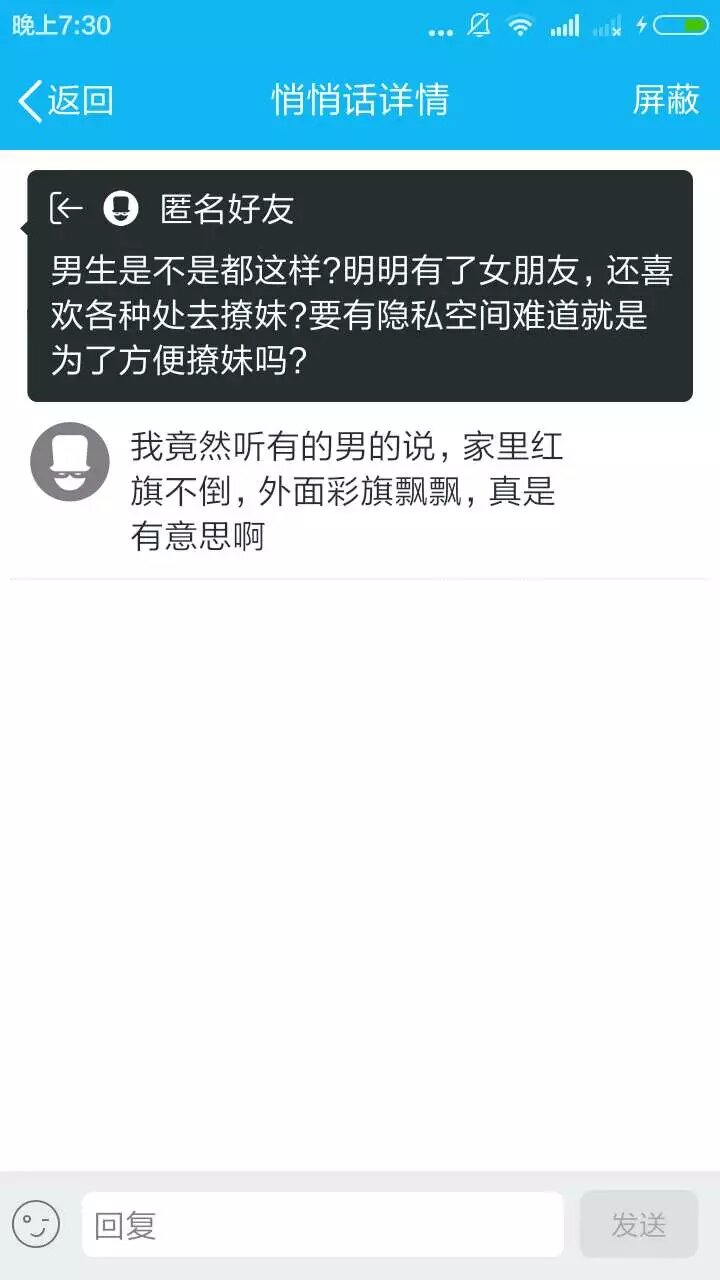
Task: Tap the anonymous commenter's avatar
Action: point(69,461)
